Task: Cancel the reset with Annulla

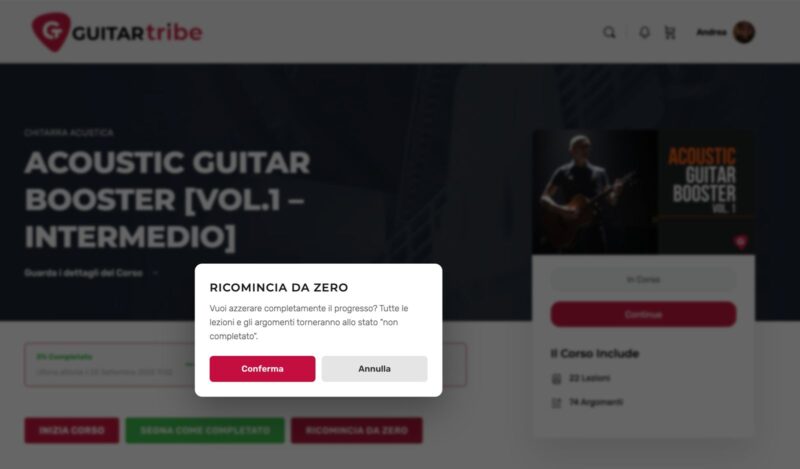Action: (374, 369)
